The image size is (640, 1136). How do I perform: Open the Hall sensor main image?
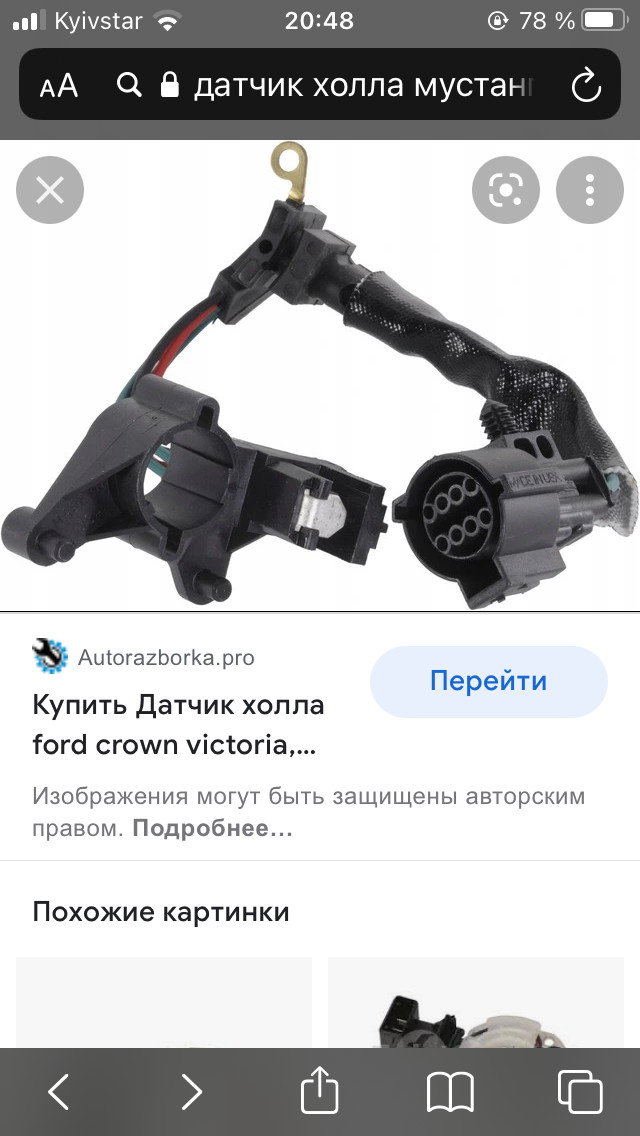point(320,400)
